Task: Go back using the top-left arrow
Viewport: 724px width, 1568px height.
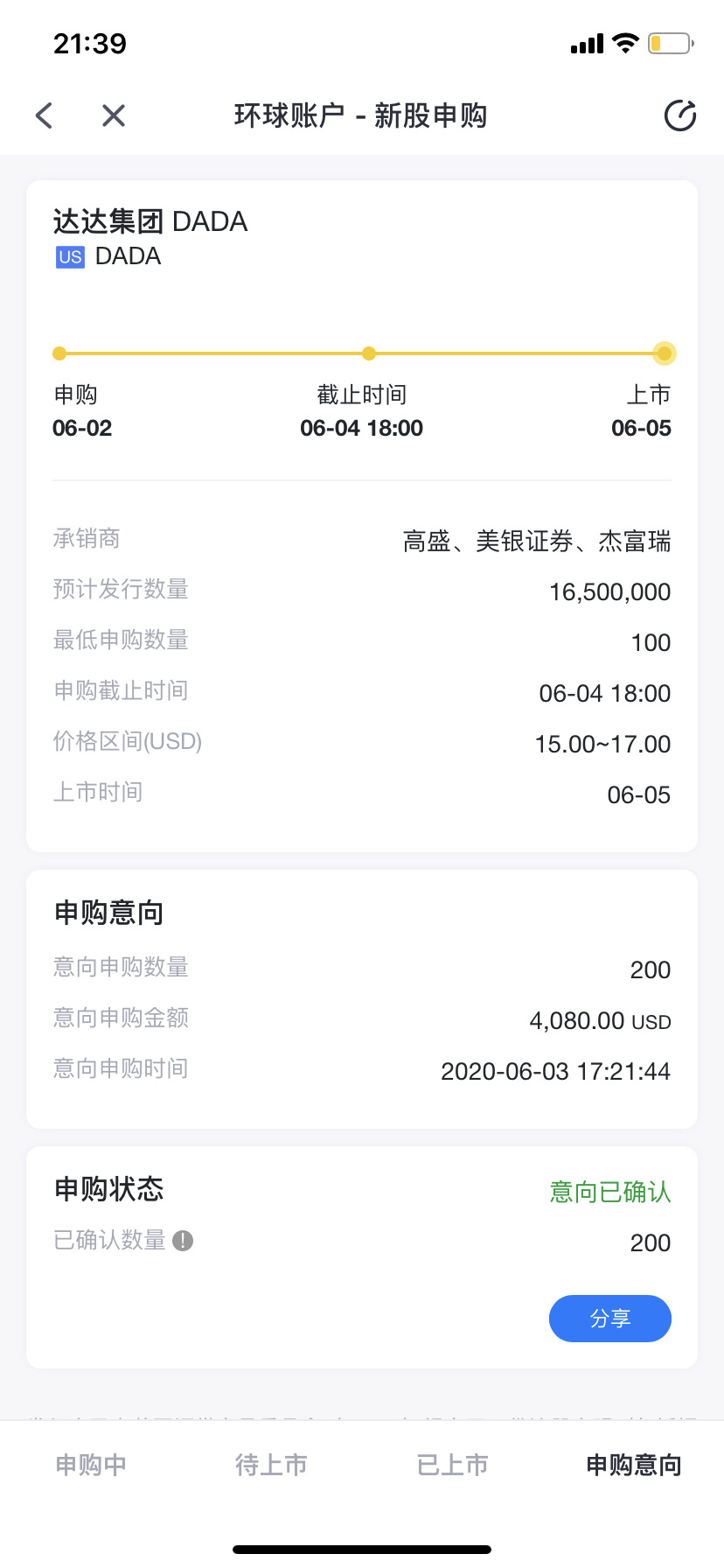Action: coord(44,115)
